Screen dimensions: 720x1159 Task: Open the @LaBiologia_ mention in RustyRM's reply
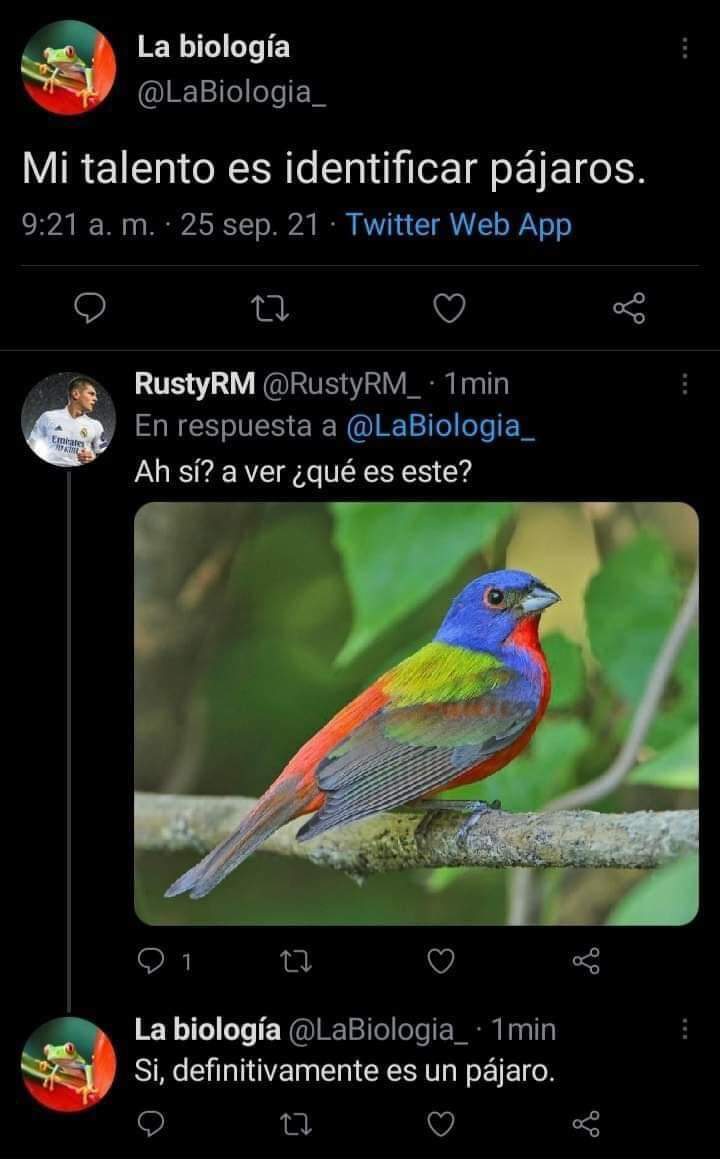click(x=440, y=426)
